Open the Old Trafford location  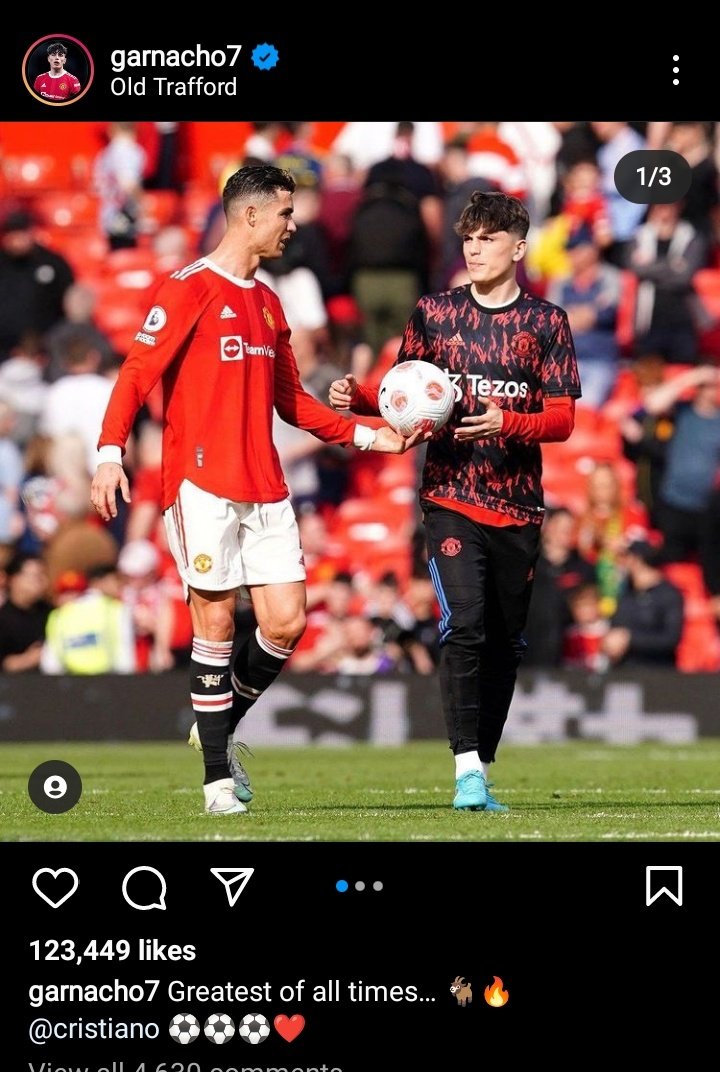[x=173, y=87]
